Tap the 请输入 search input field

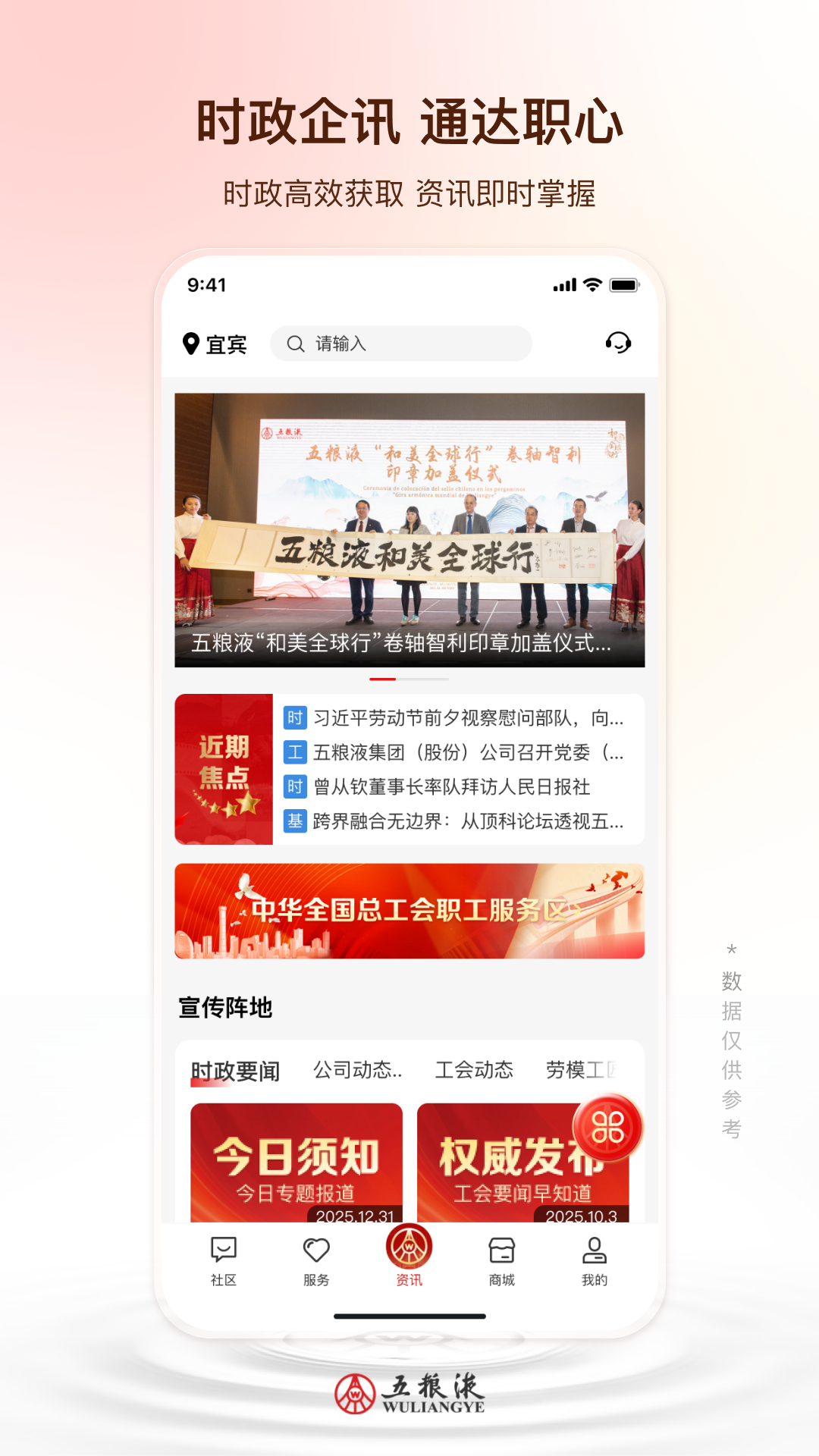(x=402, y=343)
